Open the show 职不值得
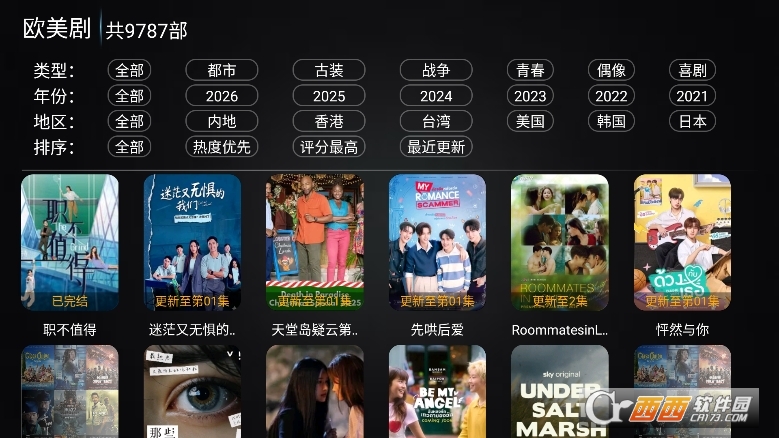The image size is (779, 438). [x=70, y=243]
